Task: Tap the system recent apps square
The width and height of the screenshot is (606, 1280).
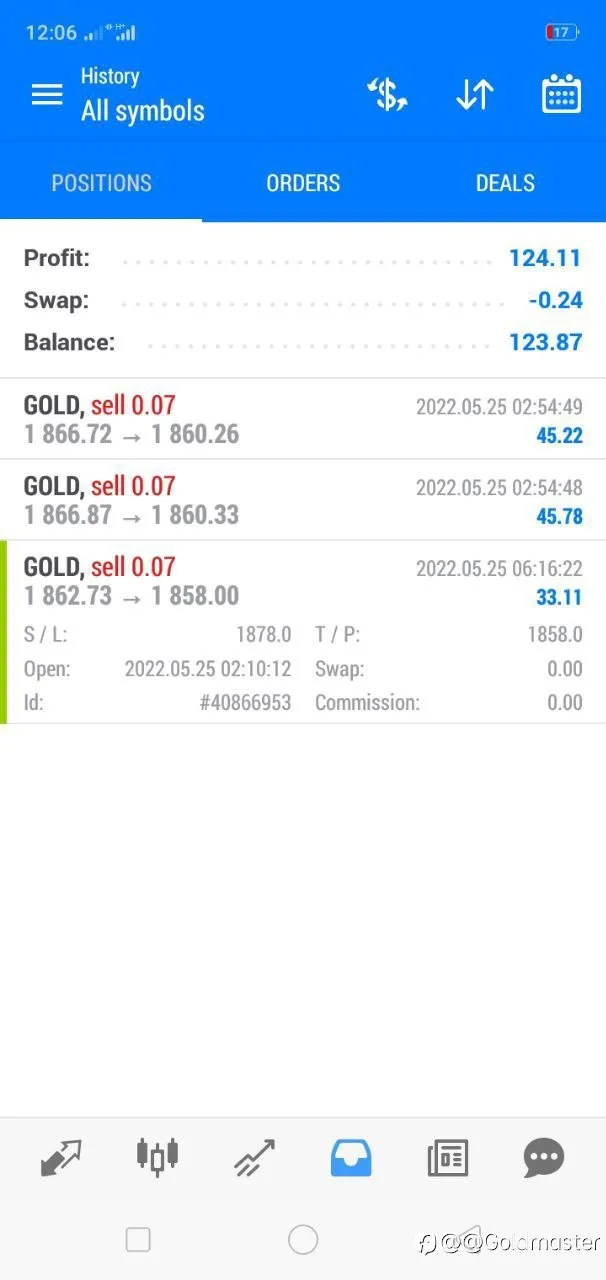Action: pyautogui.click(x=138, y=1240)
